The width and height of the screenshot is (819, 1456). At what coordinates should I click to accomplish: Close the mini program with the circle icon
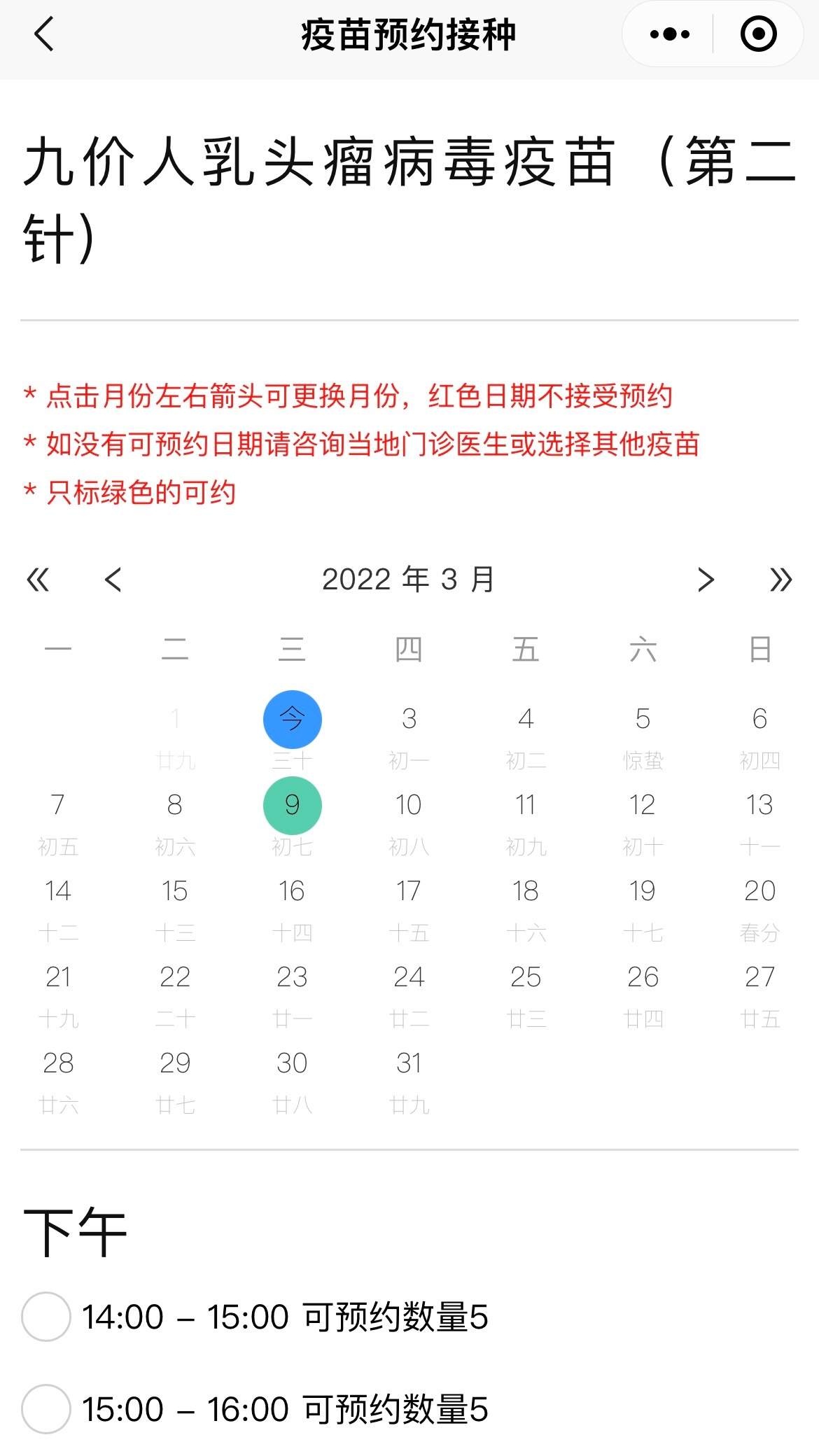click(x=758, y=34)
